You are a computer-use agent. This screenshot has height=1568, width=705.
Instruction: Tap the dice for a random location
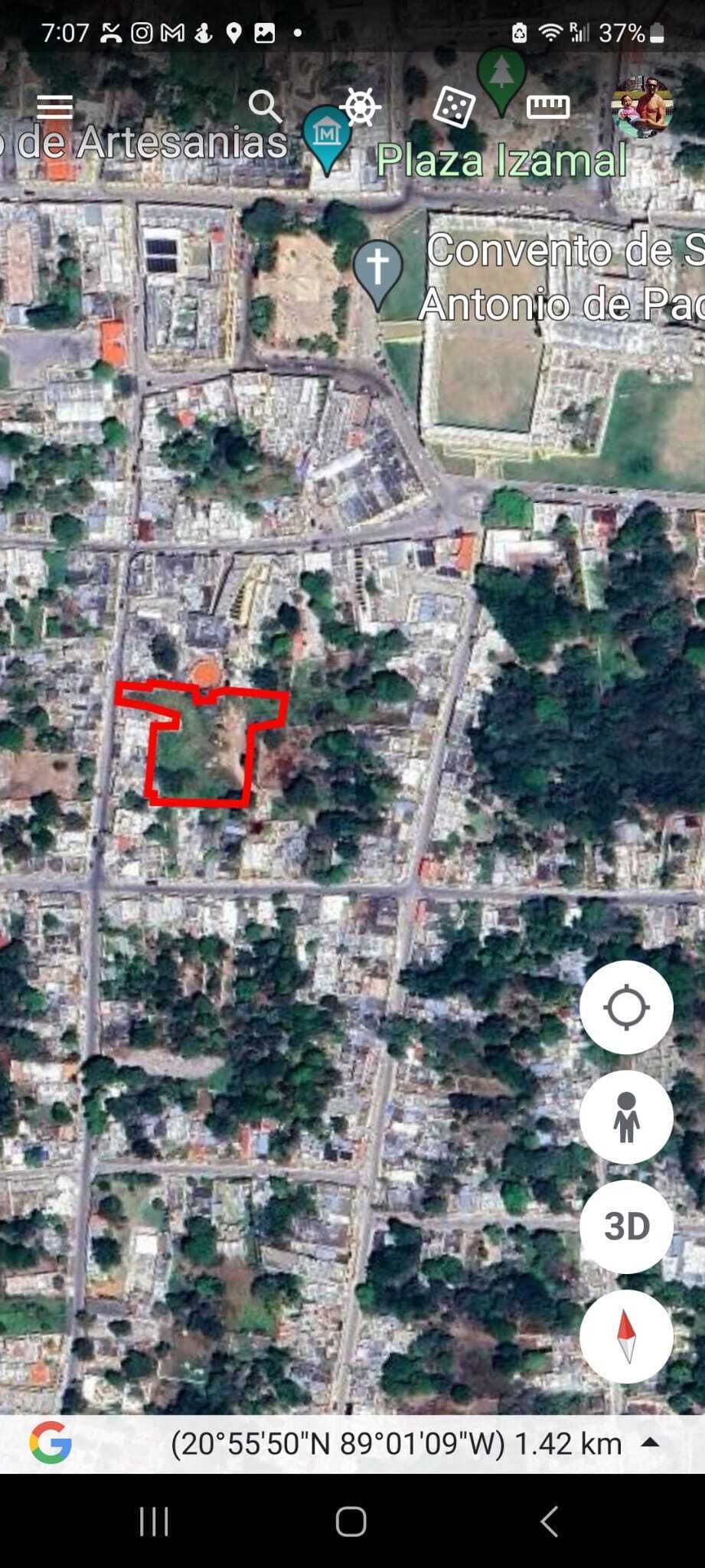coord(454,106)
